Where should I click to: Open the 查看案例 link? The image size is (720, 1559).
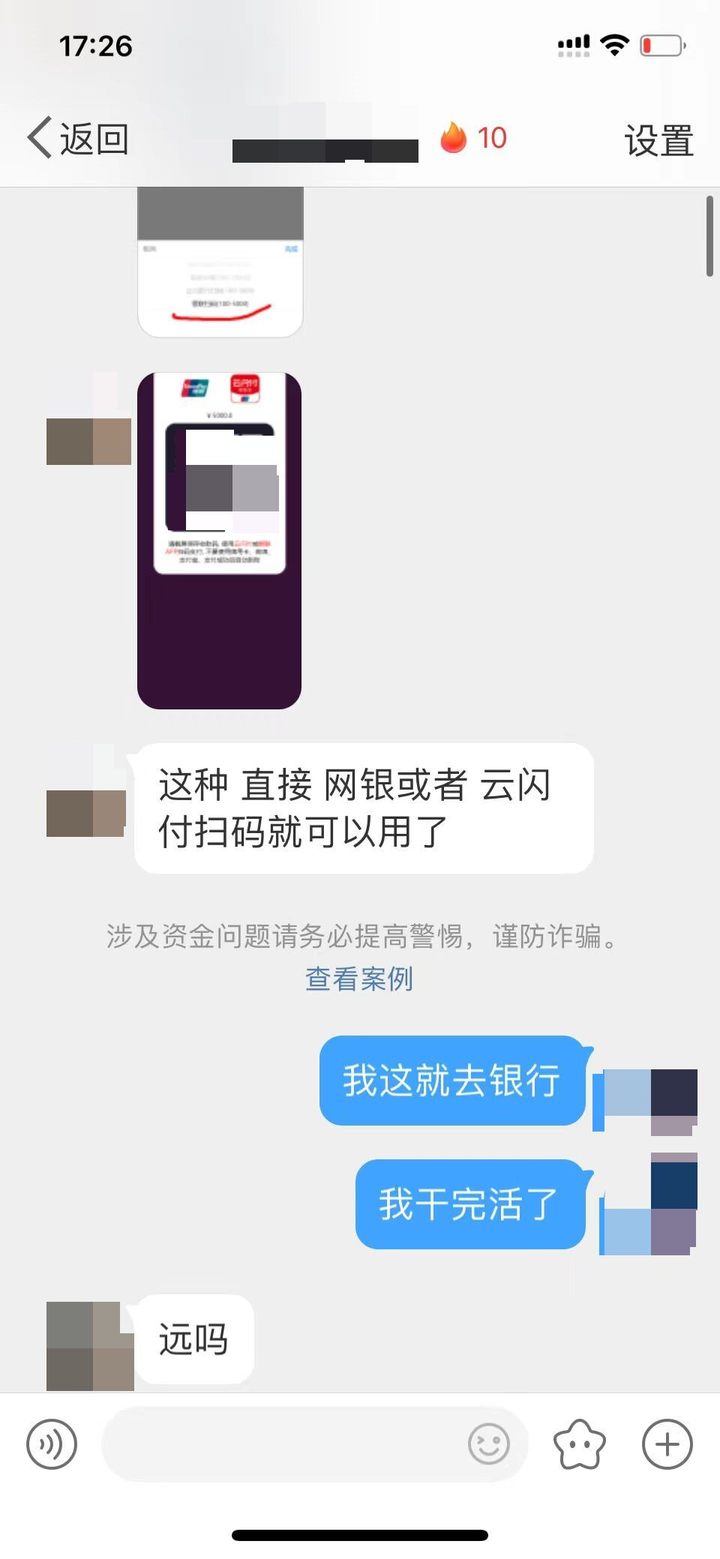click(x=359, y=978)
